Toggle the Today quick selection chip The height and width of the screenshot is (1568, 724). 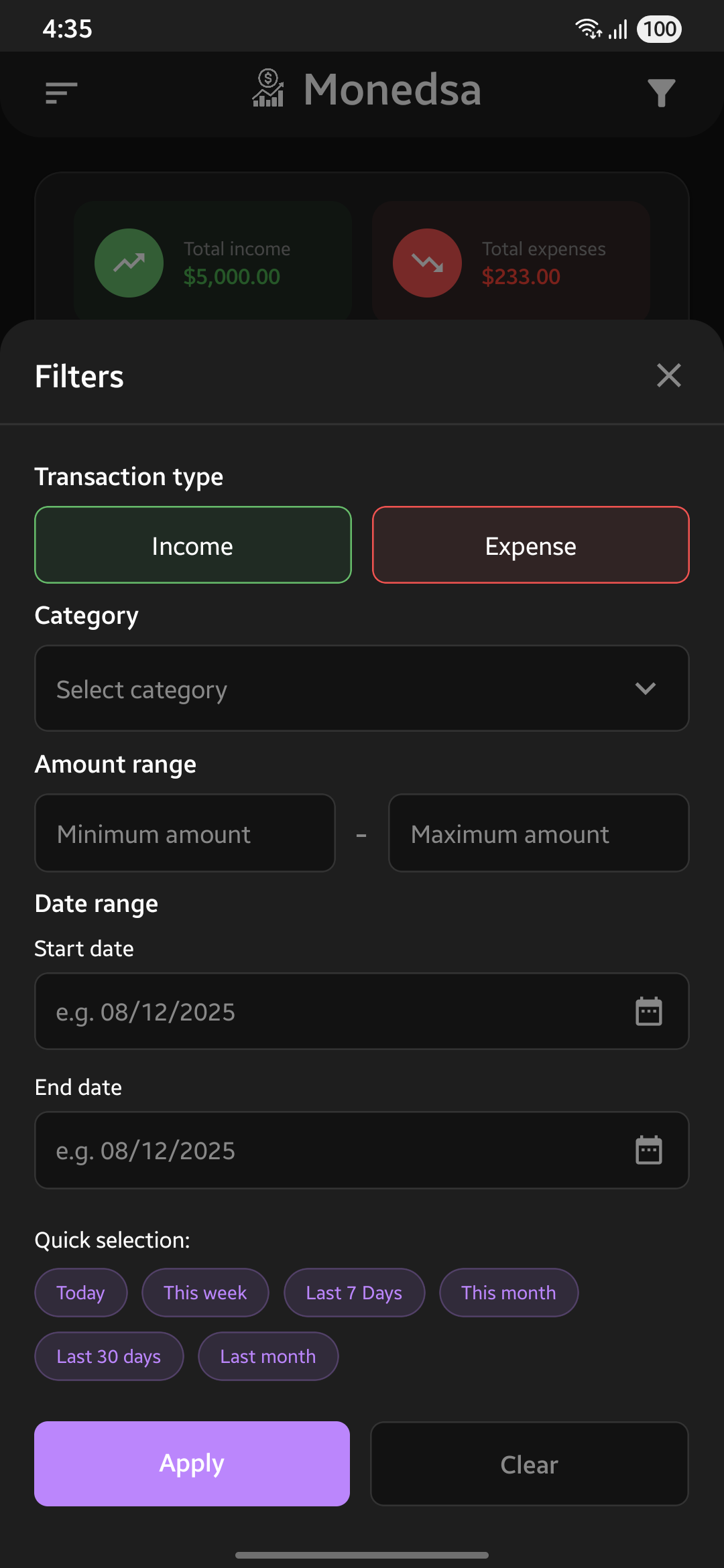[x=80, y=1292]
